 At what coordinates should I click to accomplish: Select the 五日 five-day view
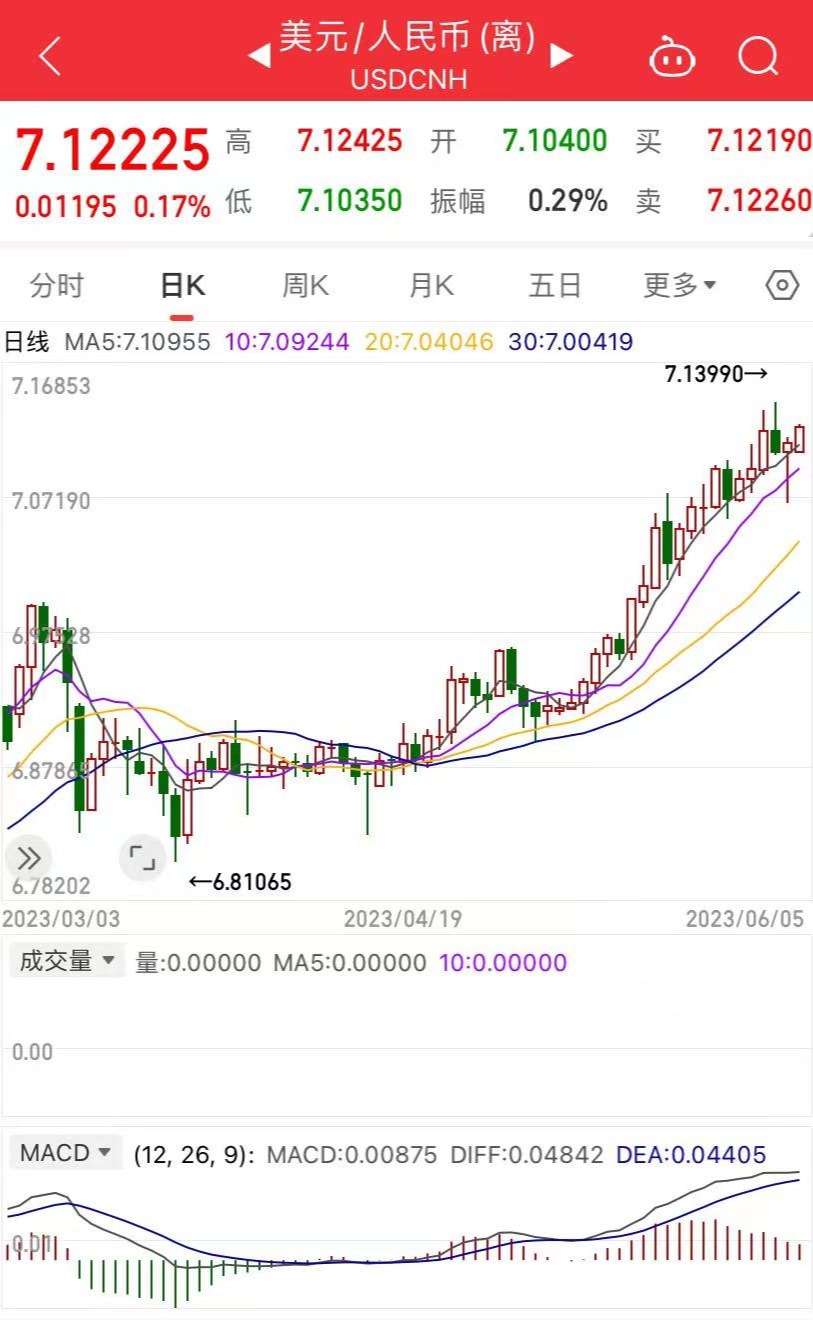(x=555, y=286)
